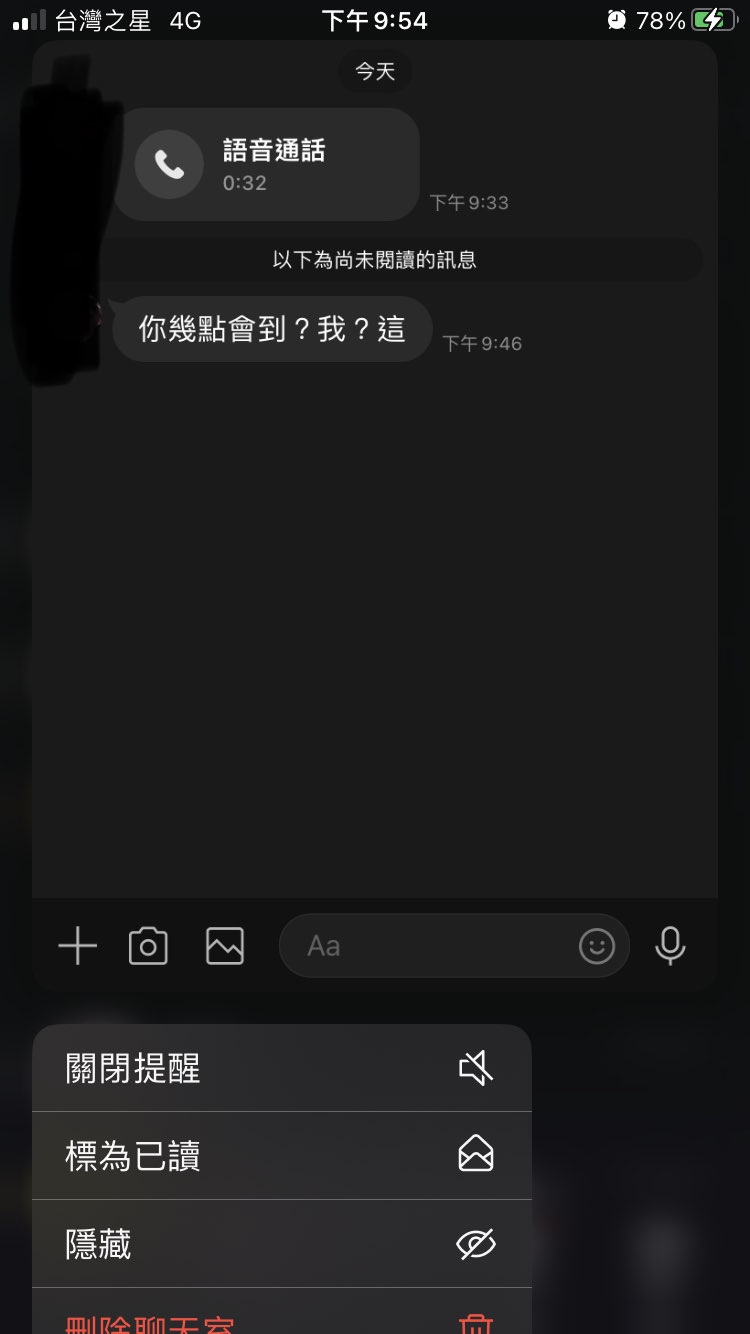Image resolution: width=750 pixels, height=1334 pixels.
Task: Open the camera from the chat bar
Action: click(148, 946)
